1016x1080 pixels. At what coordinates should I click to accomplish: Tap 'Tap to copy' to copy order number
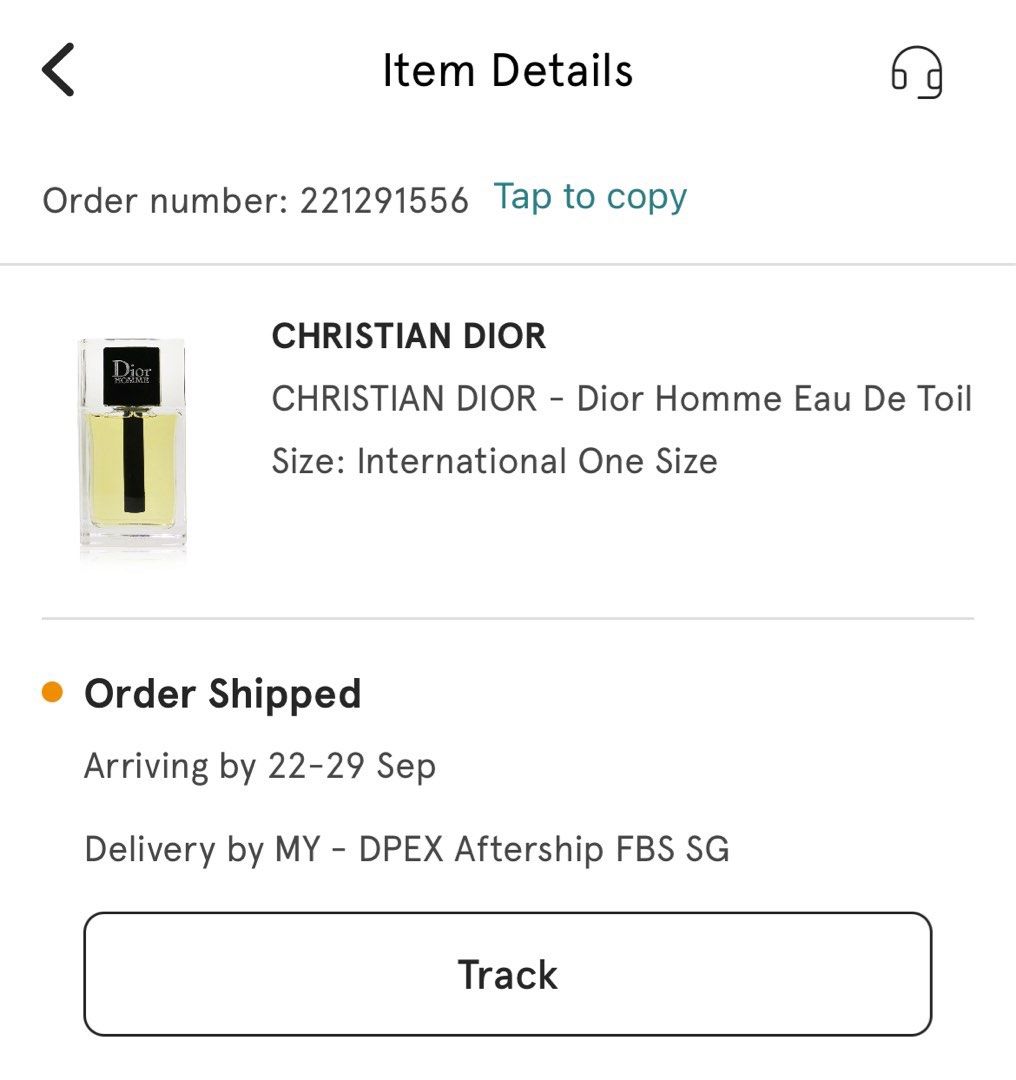coord(588,197)
